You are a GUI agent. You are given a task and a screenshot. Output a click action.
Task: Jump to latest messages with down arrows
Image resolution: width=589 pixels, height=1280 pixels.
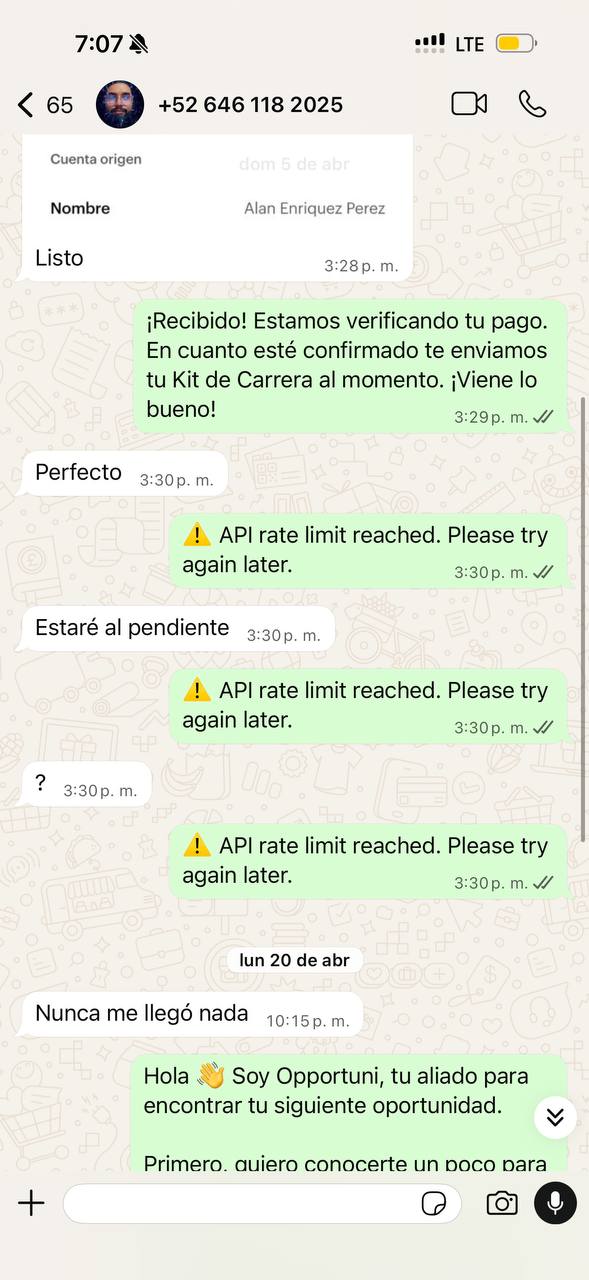[555, 1117]
